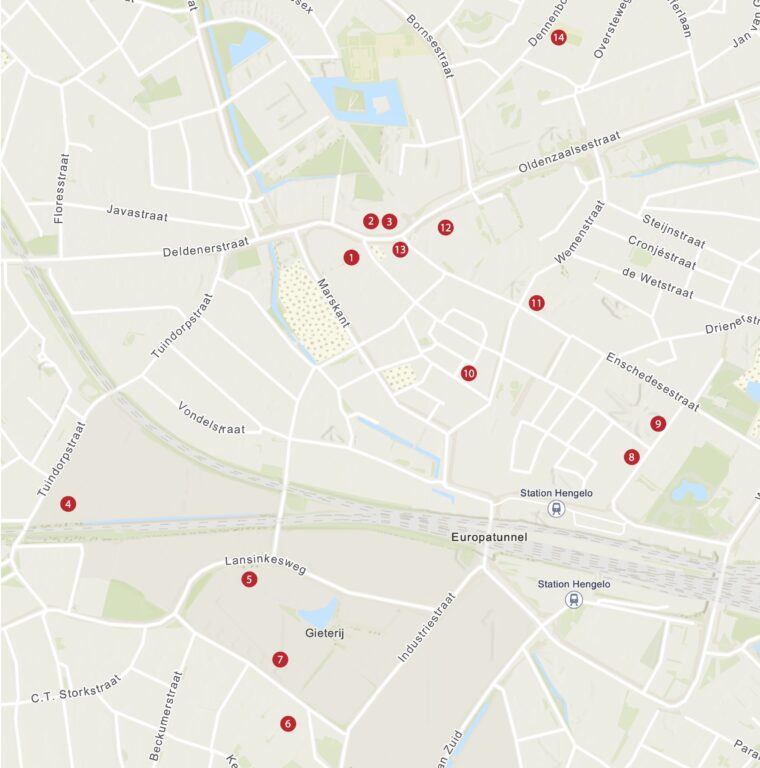This screenshot has height=768, width=760.
Task: Select marker 9 near Enschedesestraat
Action: point(658,423)
